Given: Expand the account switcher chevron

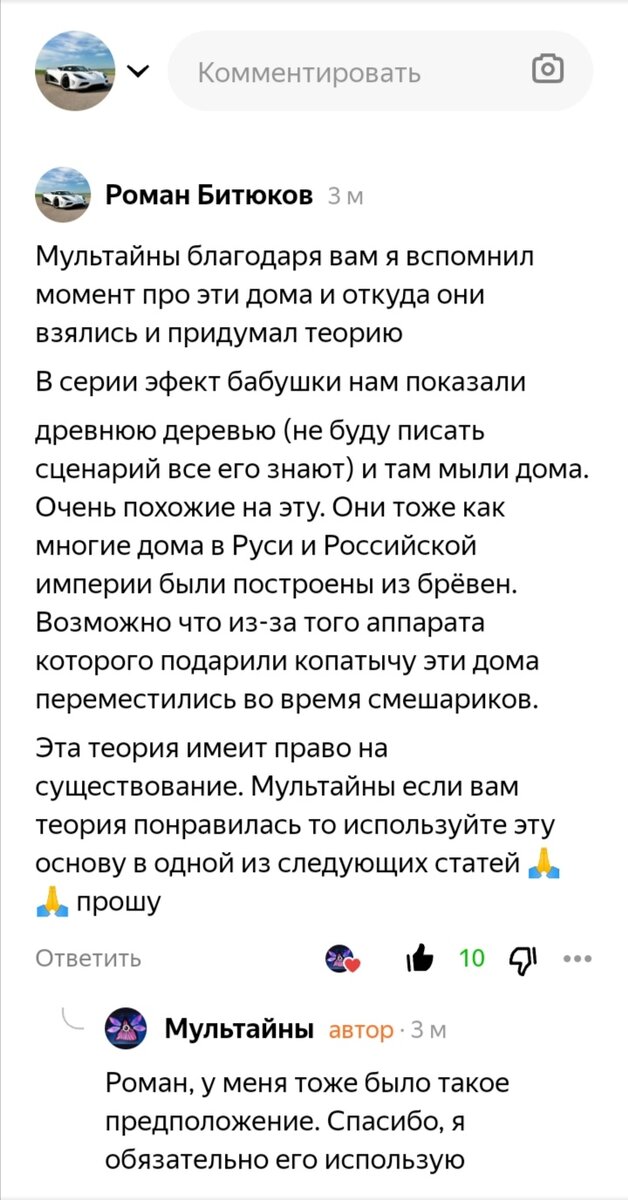Looking at the screenshot, I should pos(140,71).
